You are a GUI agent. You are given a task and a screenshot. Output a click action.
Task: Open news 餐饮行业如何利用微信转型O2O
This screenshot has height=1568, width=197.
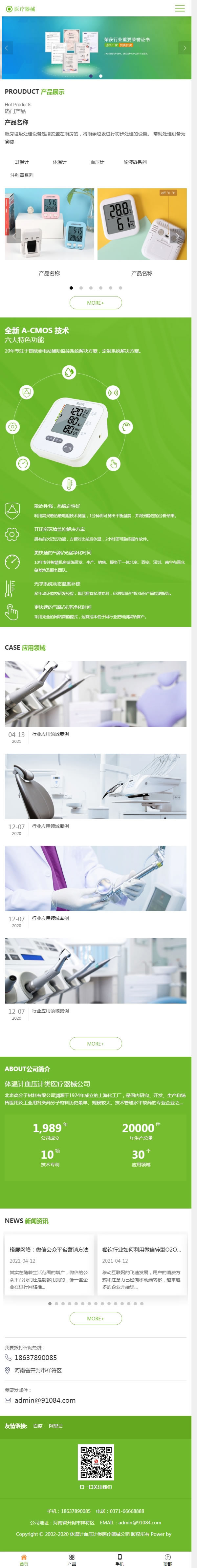tap(142, 1249)
